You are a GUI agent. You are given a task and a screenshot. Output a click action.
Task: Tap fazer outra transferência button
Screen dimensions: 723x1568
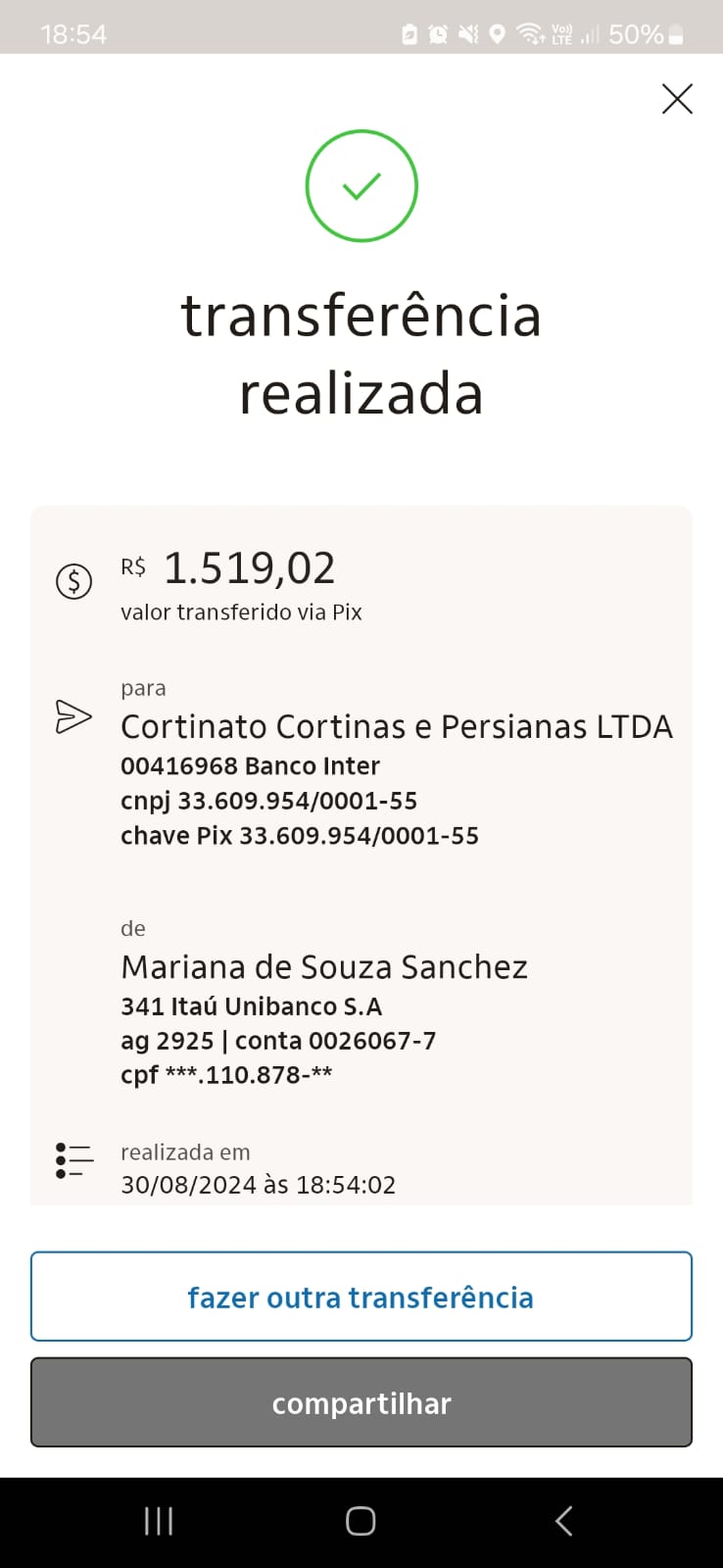(x=361, y=1297)
